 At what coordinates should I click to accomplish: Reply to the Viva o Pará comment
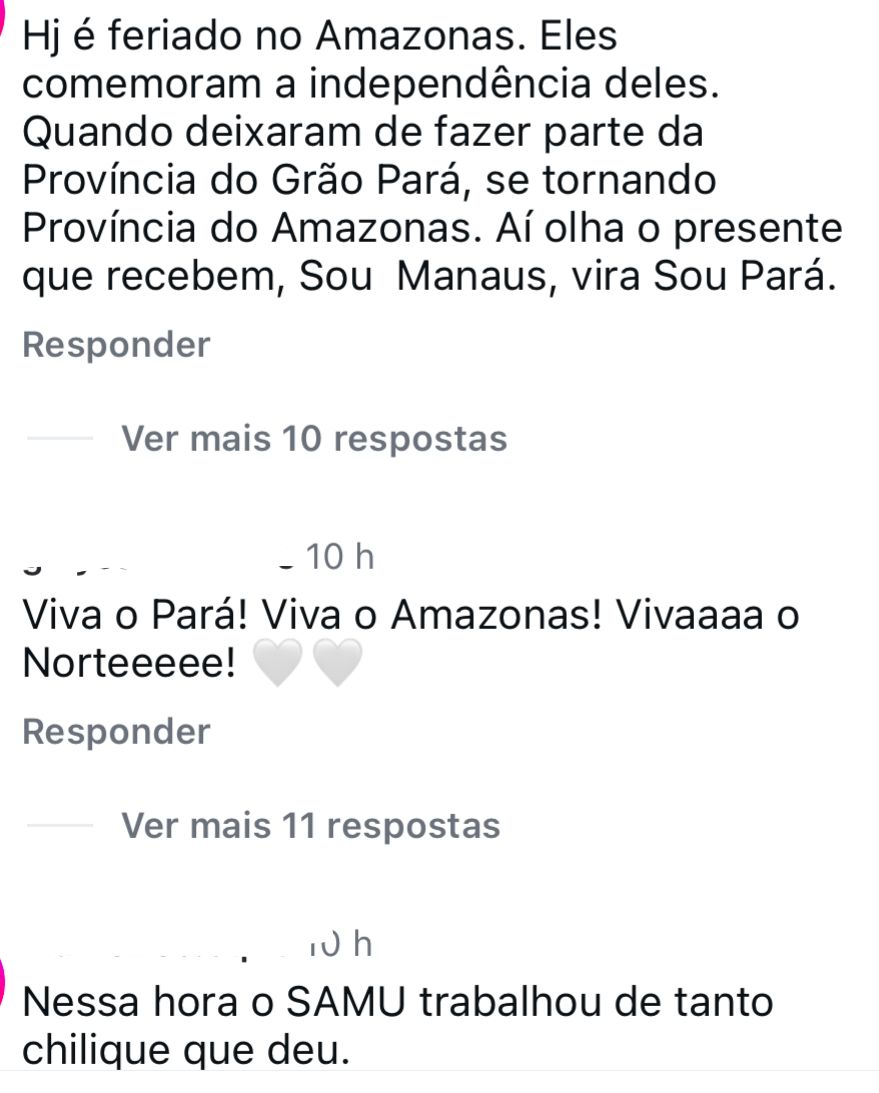click(116, 732)
